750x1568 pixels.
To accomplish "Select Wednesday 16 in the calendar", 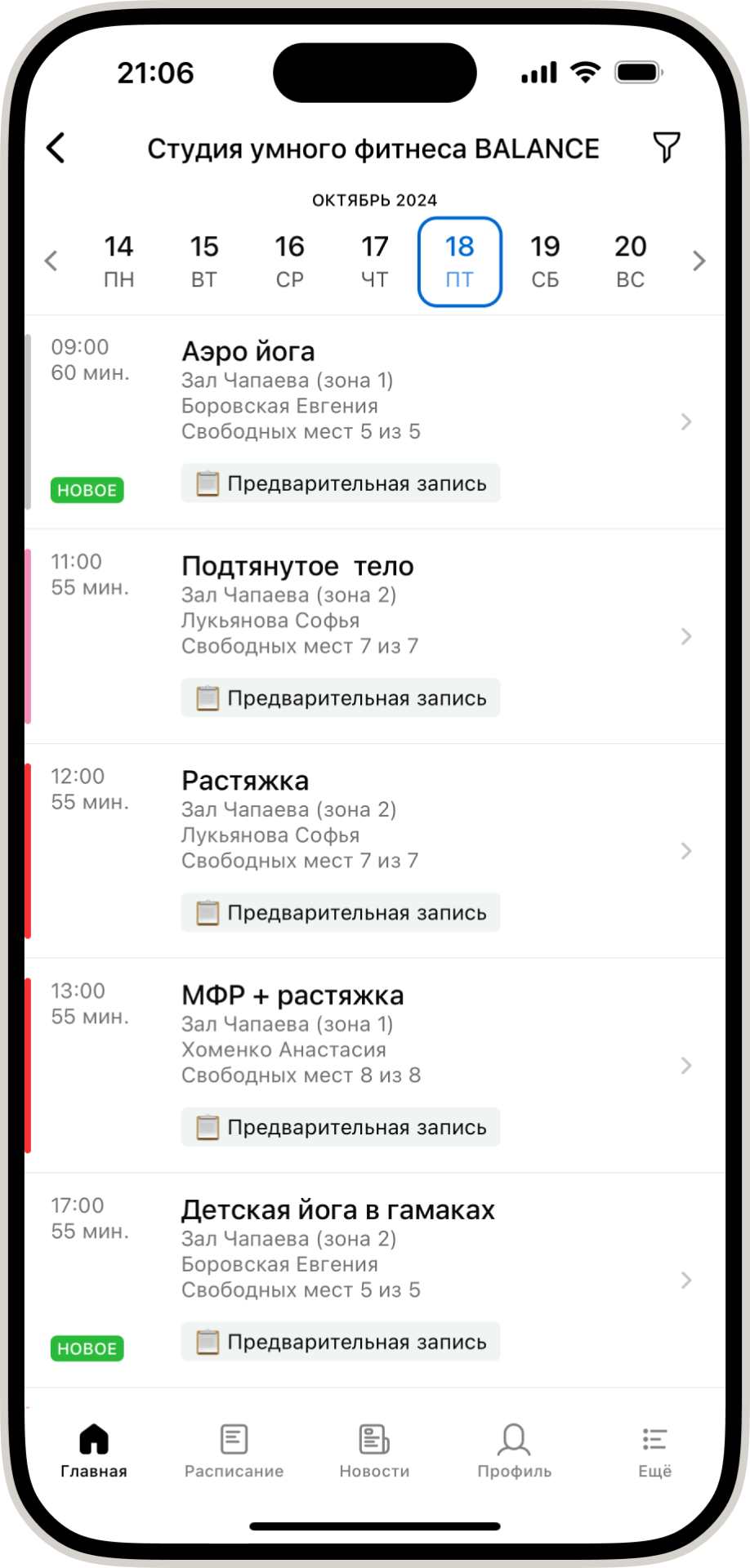I will (289, 261).
